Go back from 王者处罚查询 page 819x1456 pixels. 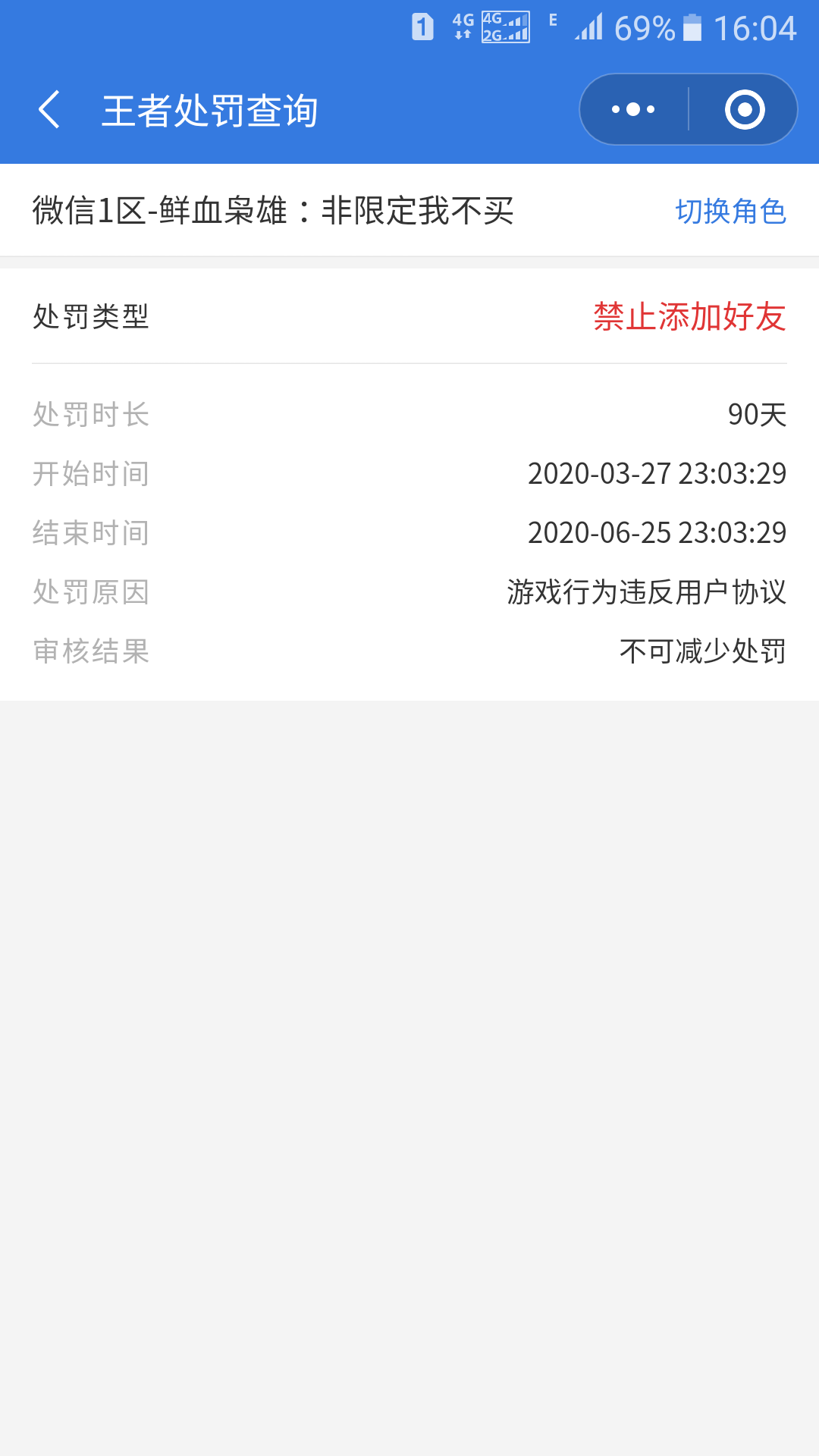[x=50, y=110]
